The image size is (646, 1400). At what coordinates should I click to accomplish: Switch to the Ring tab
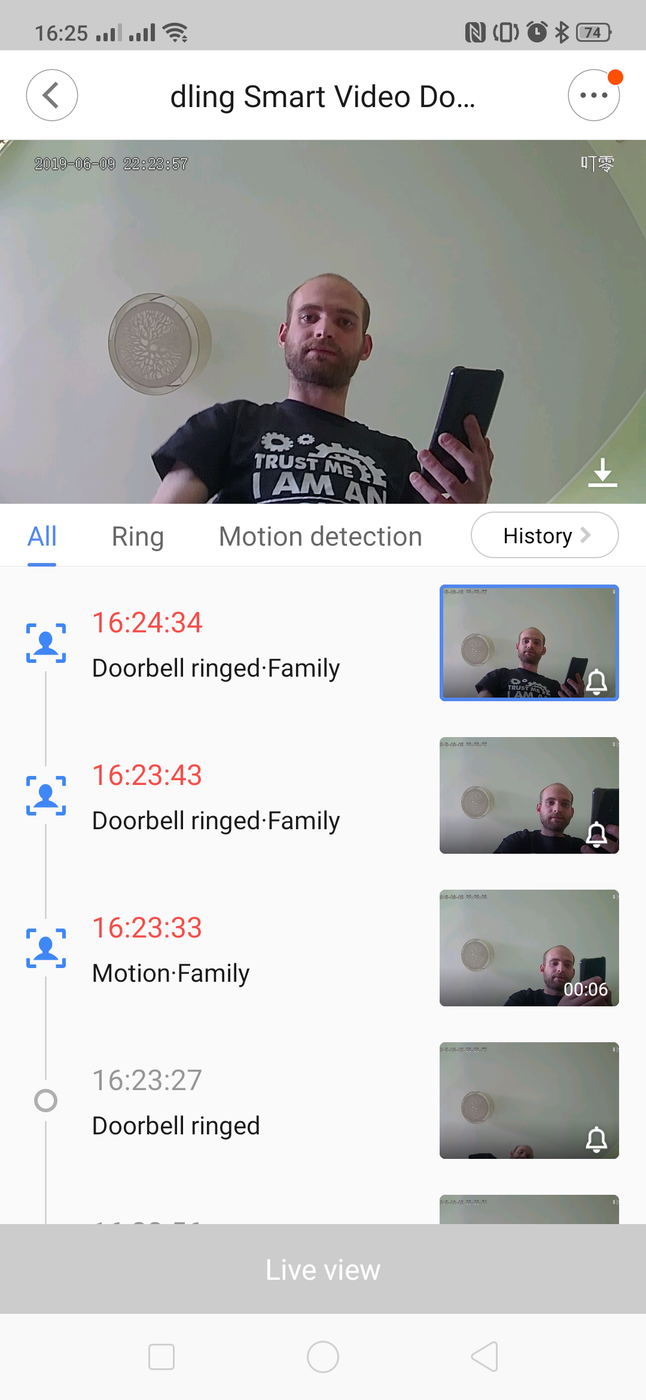coord(138,537)
